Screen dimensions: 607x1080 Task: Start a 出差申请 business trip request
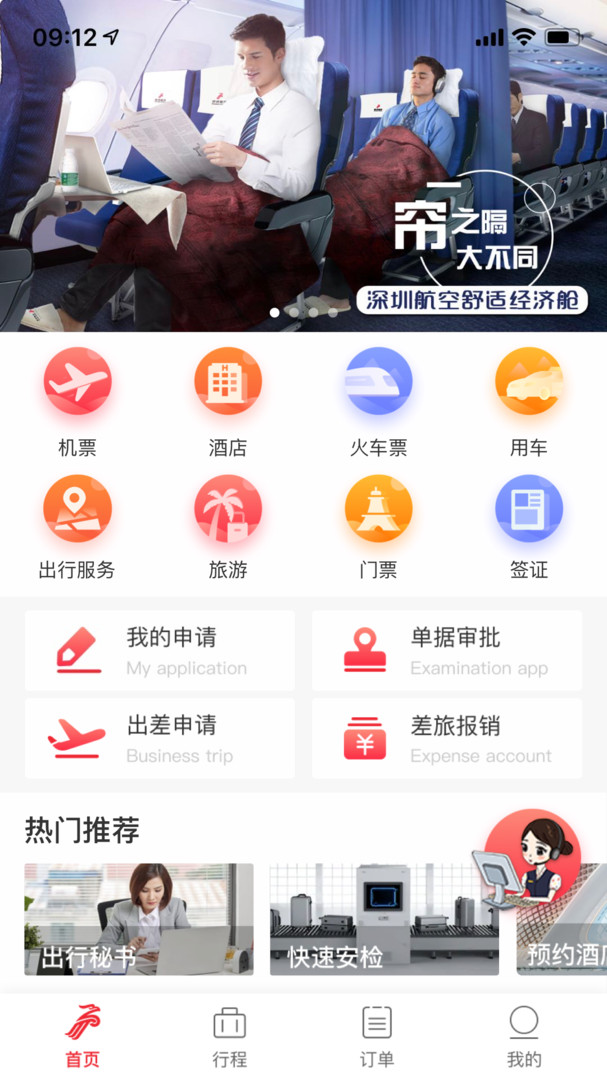[160, 739]
